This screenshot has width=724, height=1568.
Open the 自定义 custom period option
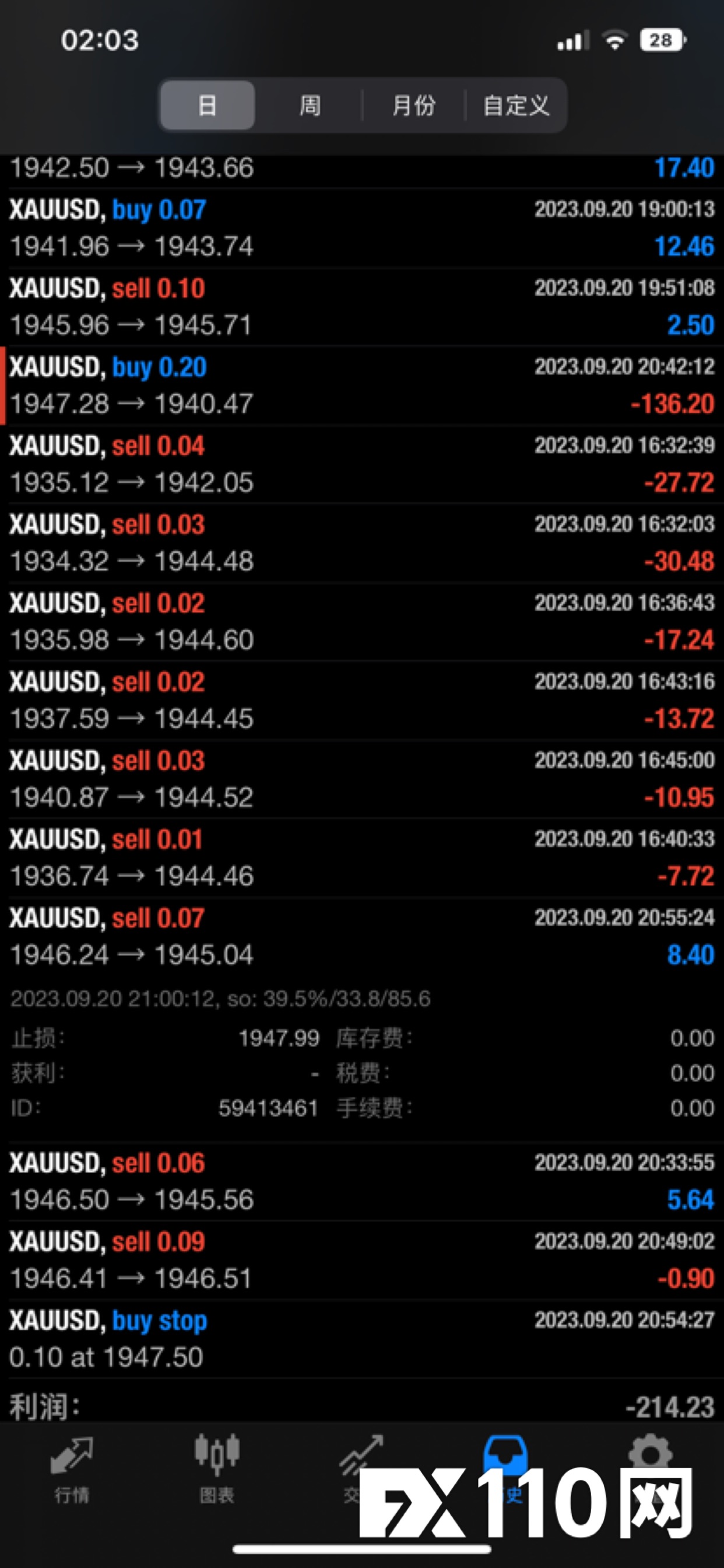pos(516,106)
